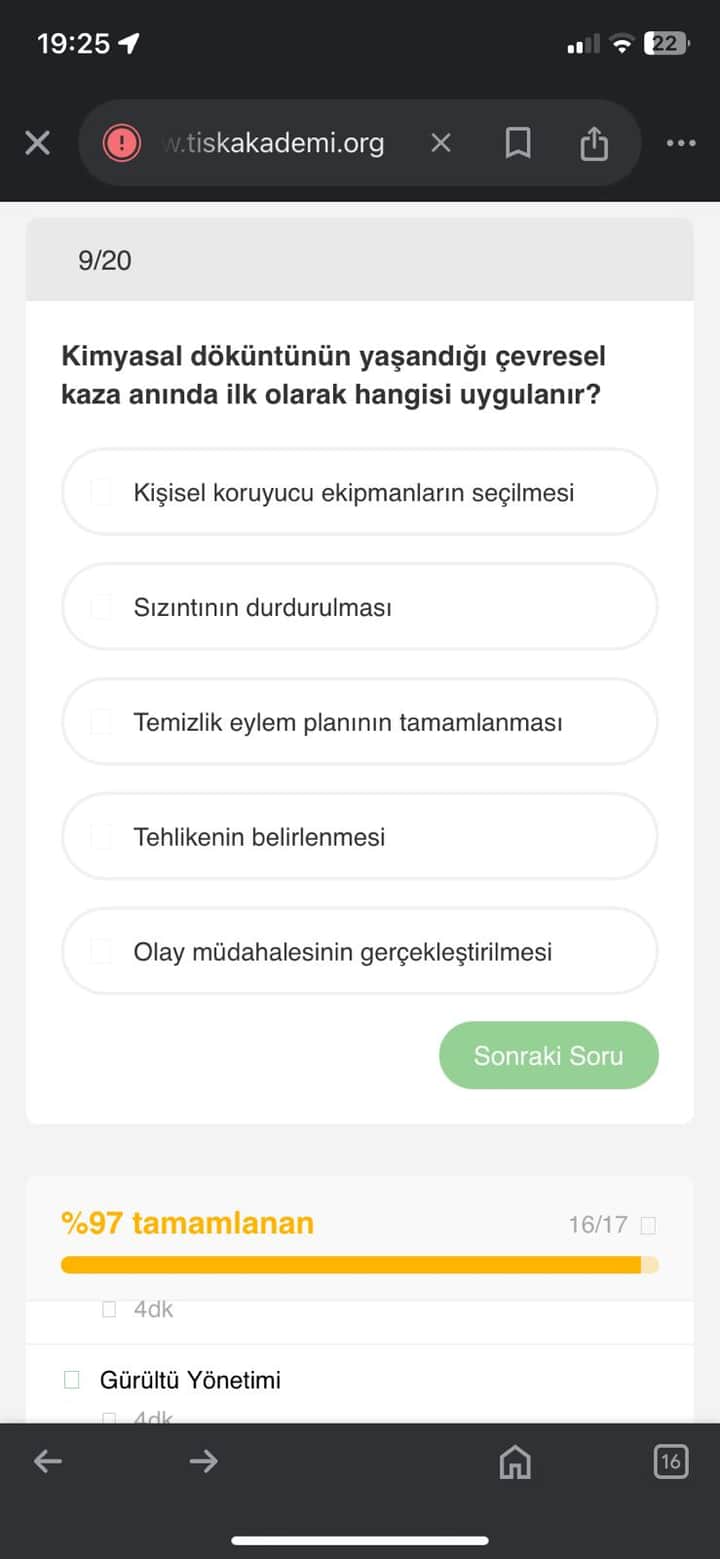Open the browser home page
This screenshot has height=1559, width=720.
pyautogui.click(x=515, y=1462)
